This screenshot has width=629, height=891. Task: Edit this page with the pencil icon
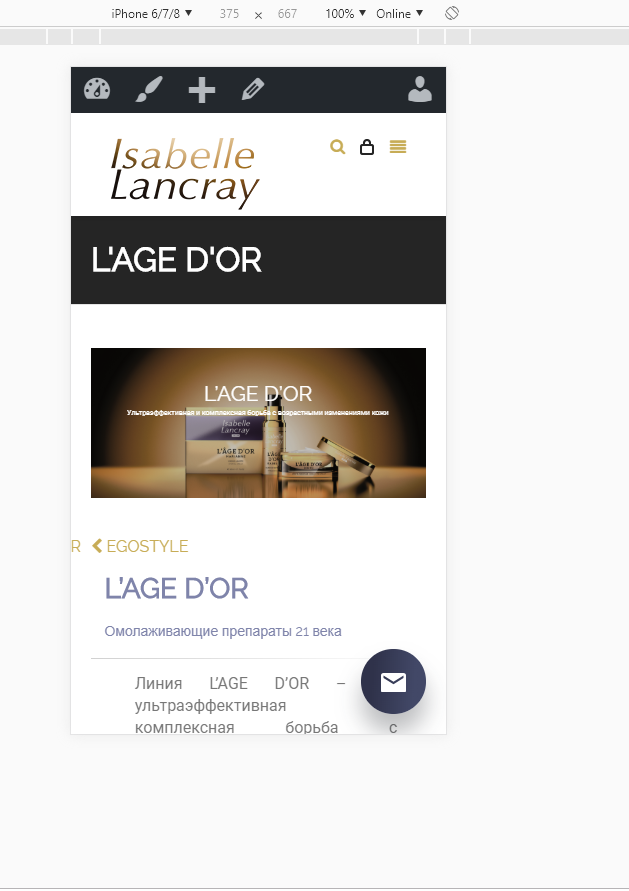coord(253,90)
